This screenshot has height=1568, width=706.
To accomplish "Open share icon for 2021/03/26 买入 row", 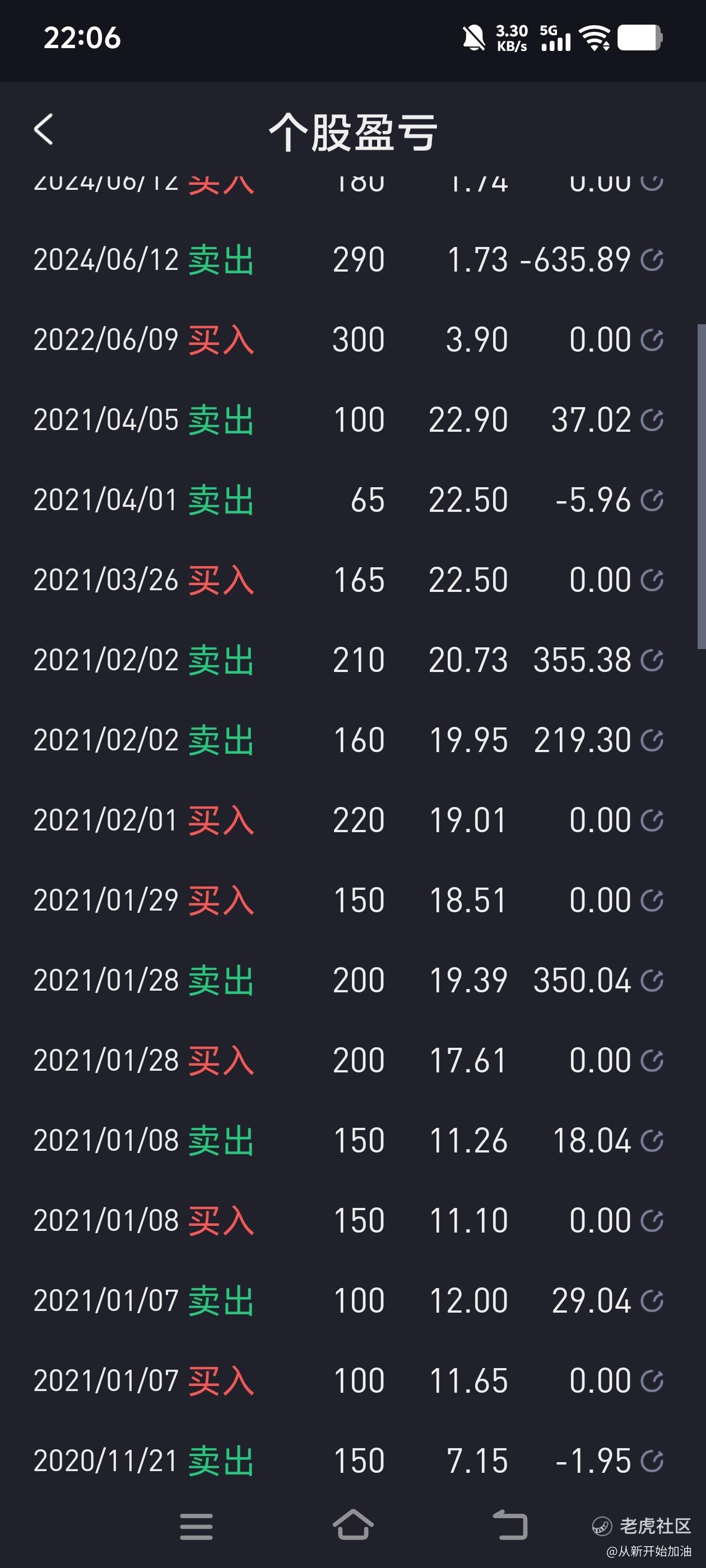I will click(x=652, y=580).
